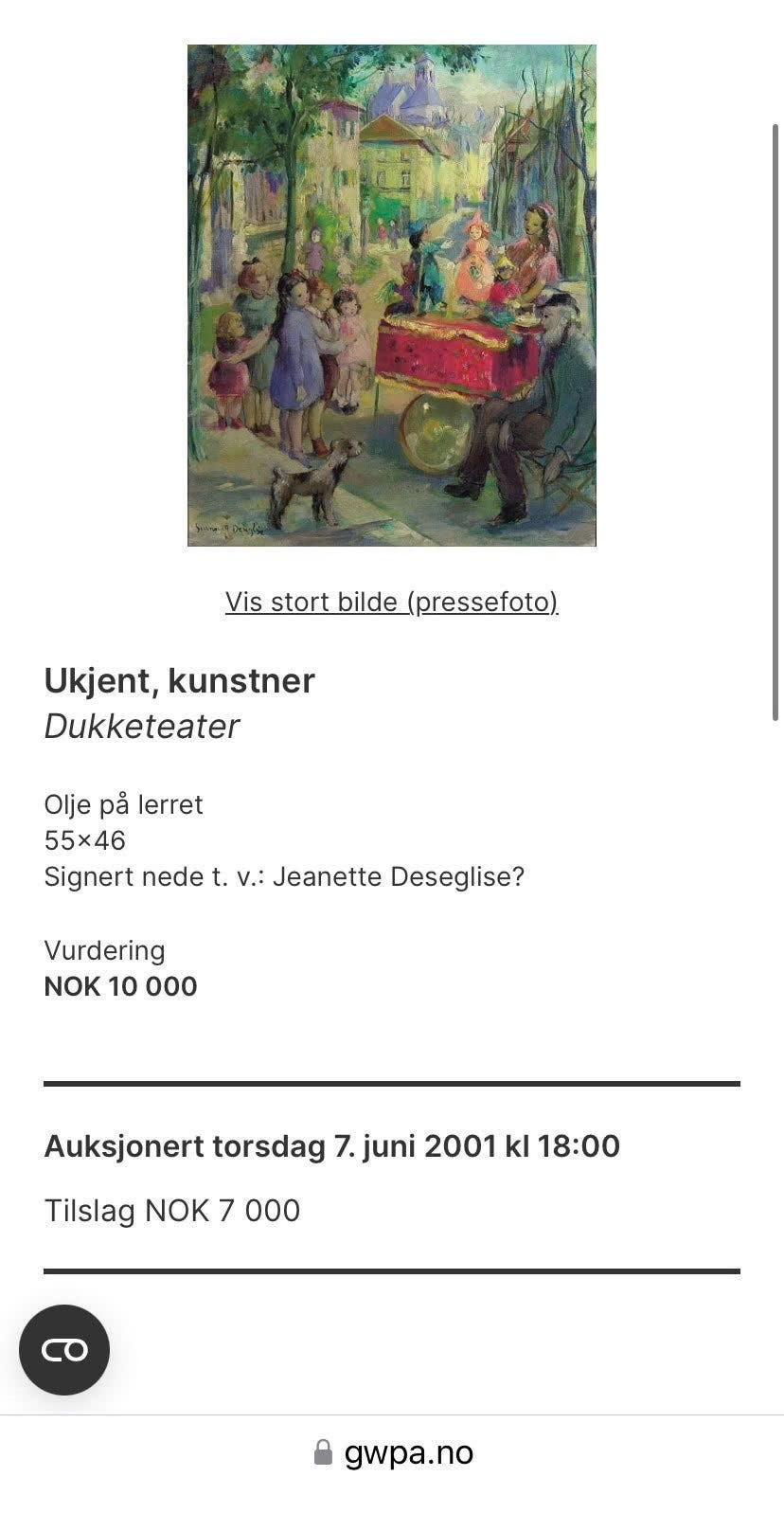Select the auction date heading 'Auksjonert torsdag 7. juni 2001'

click(331, 1145)
